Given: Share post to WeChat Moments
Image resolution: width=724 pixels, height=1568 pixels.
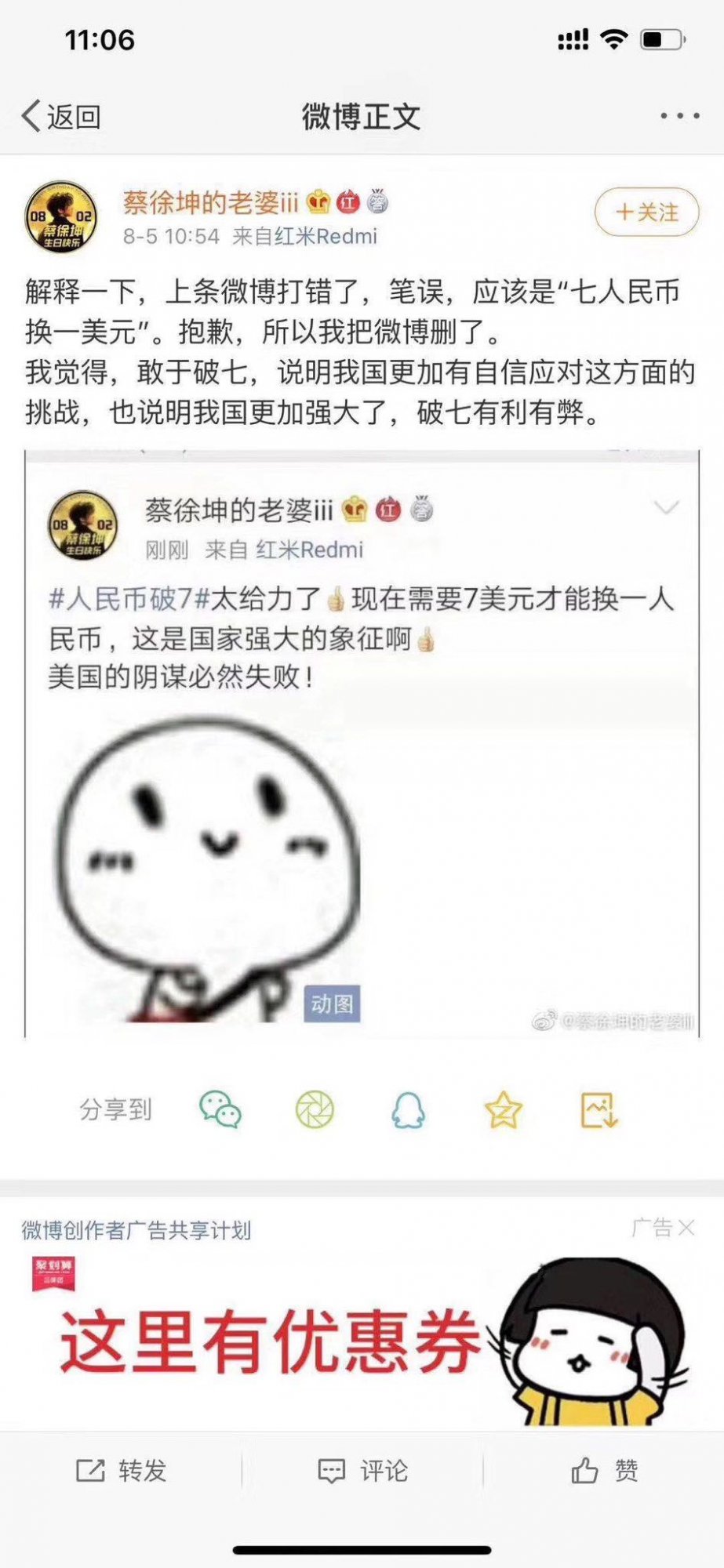Looking at the screenshot, I should pyautogui.click(x=315, y=1109).
